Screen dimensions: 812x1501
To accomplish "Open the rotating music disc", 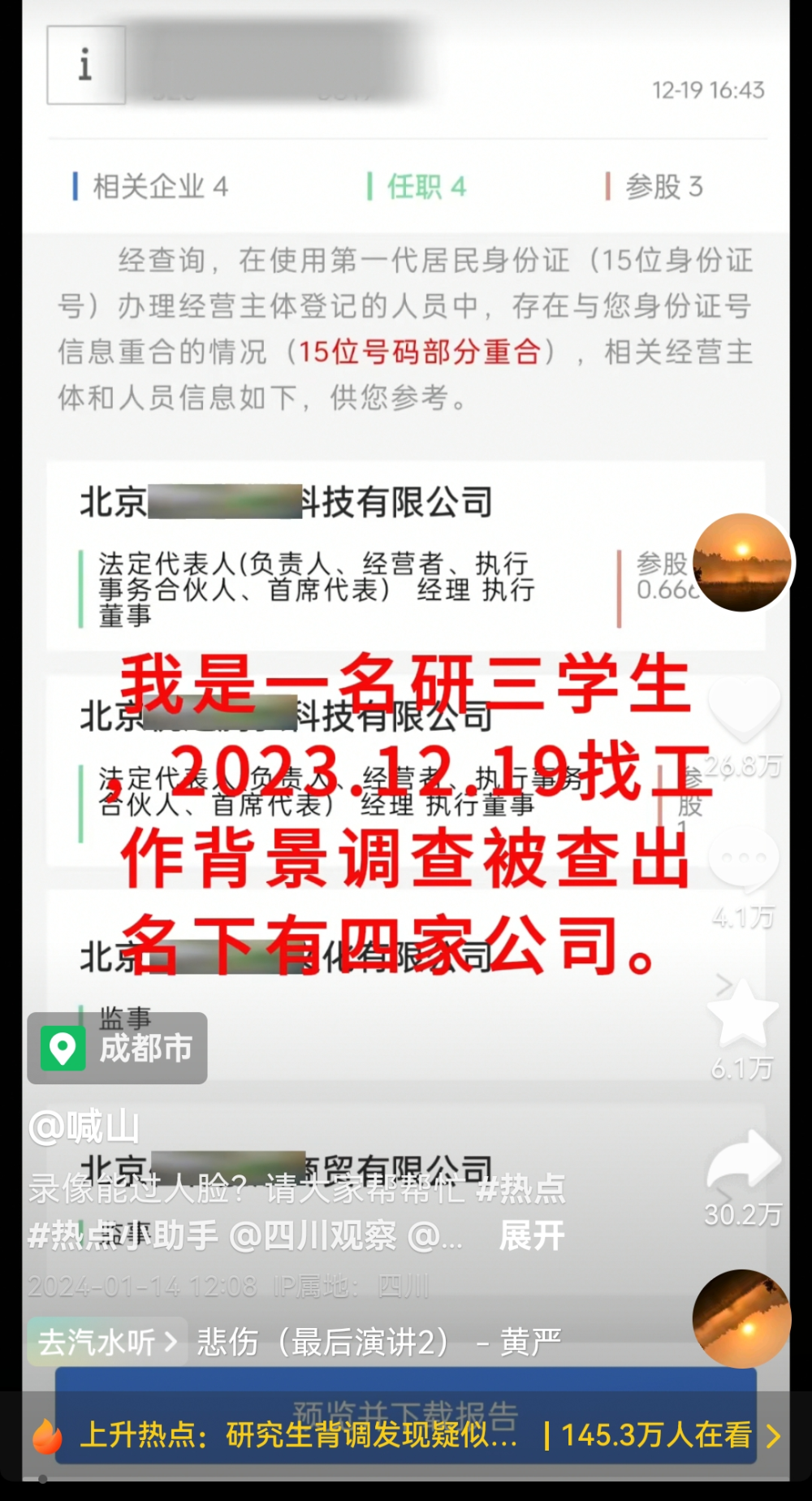I will click(x=741, y=1318).
